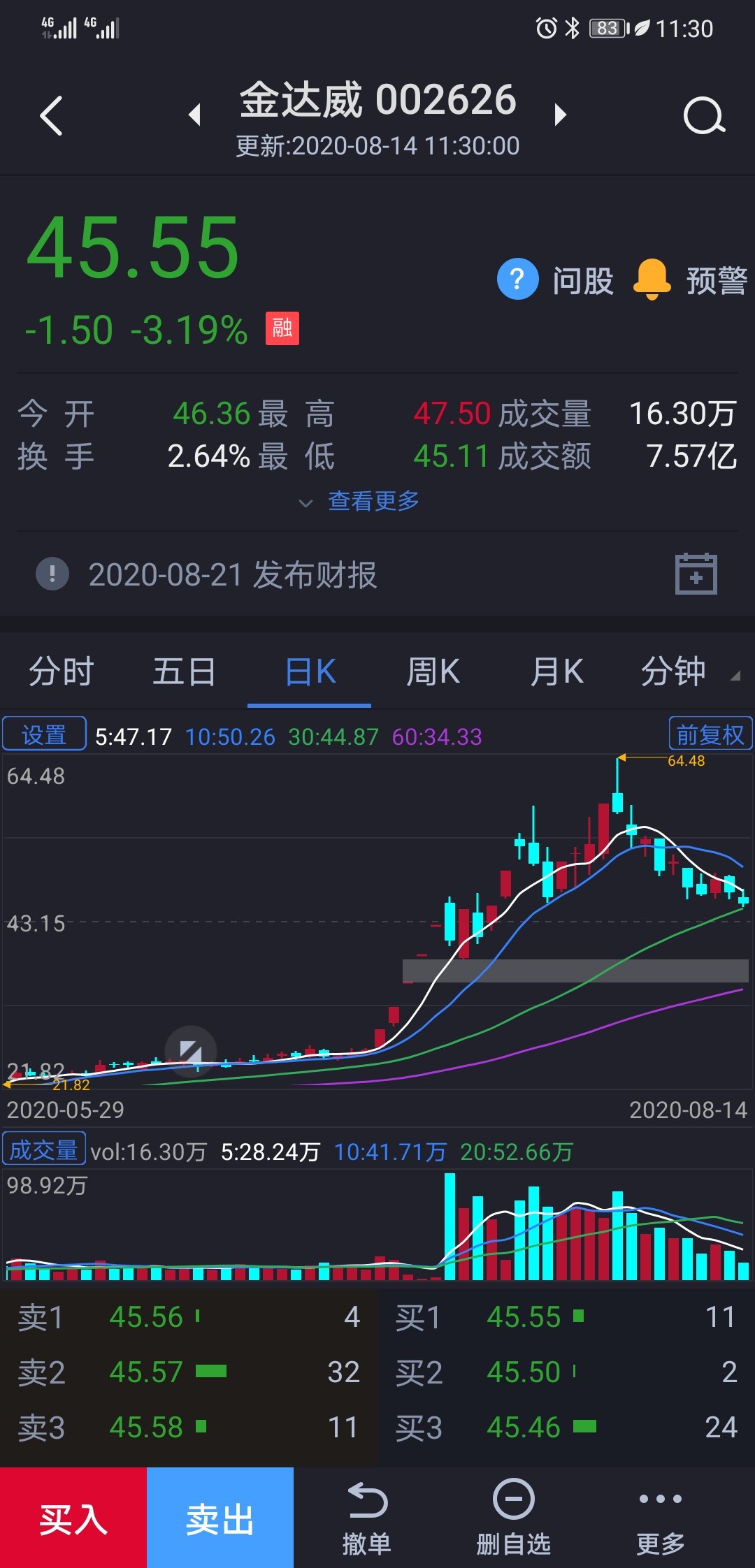Go back using the top-left arrow
Screen dimensions: 755x1568
coord(52,116)
